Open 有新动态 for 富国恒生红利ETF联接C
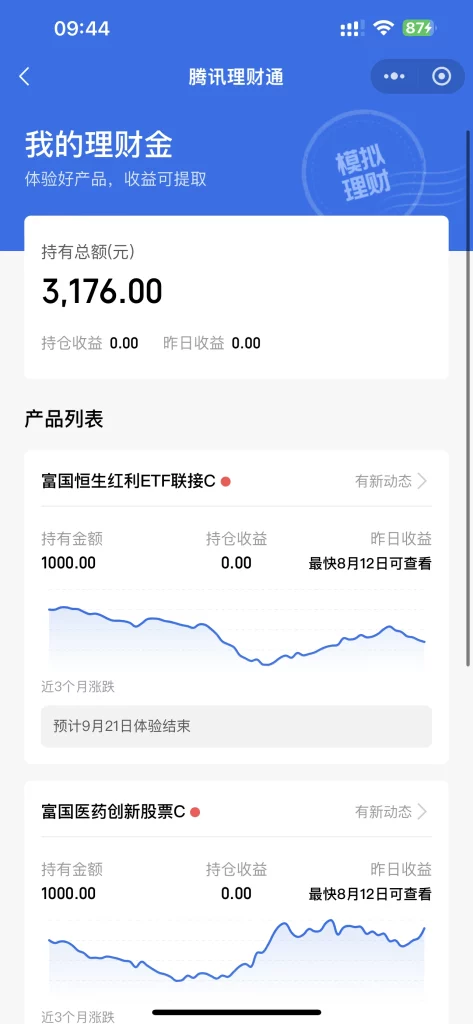The width and height of the screenshot is (473, 1024). [x=391, y=481]
